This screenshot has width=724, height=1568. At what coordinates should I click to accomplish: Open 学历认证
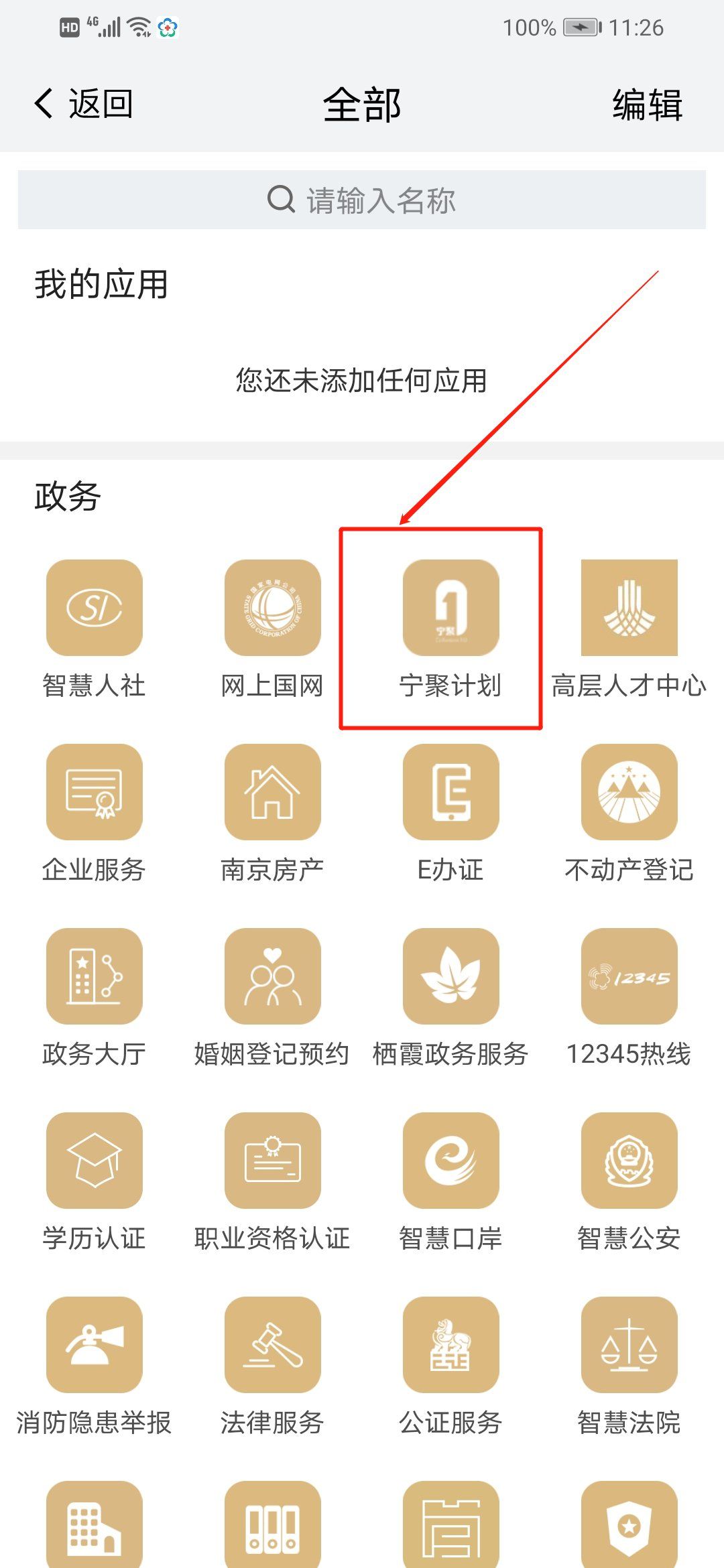[x=95, y=1161]
